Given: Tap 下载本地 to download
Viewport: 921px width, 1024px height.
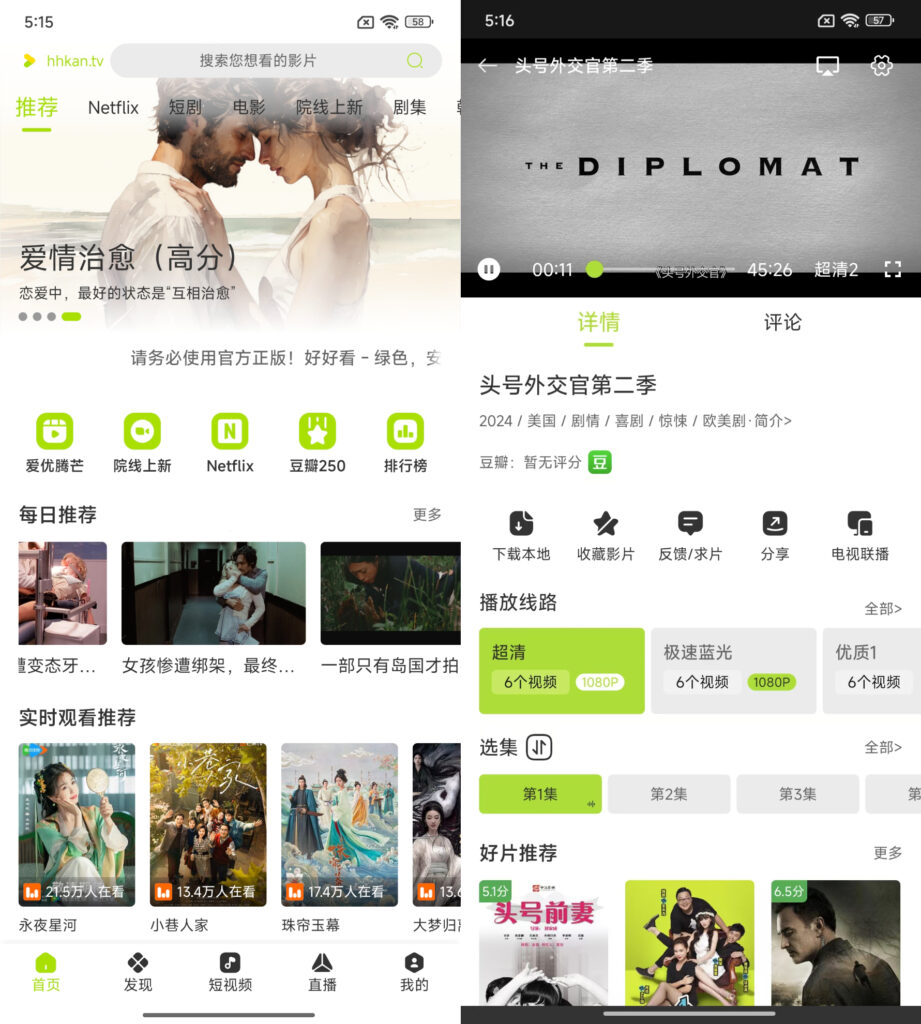Looking at the screenshot, I should coord(521,535).
